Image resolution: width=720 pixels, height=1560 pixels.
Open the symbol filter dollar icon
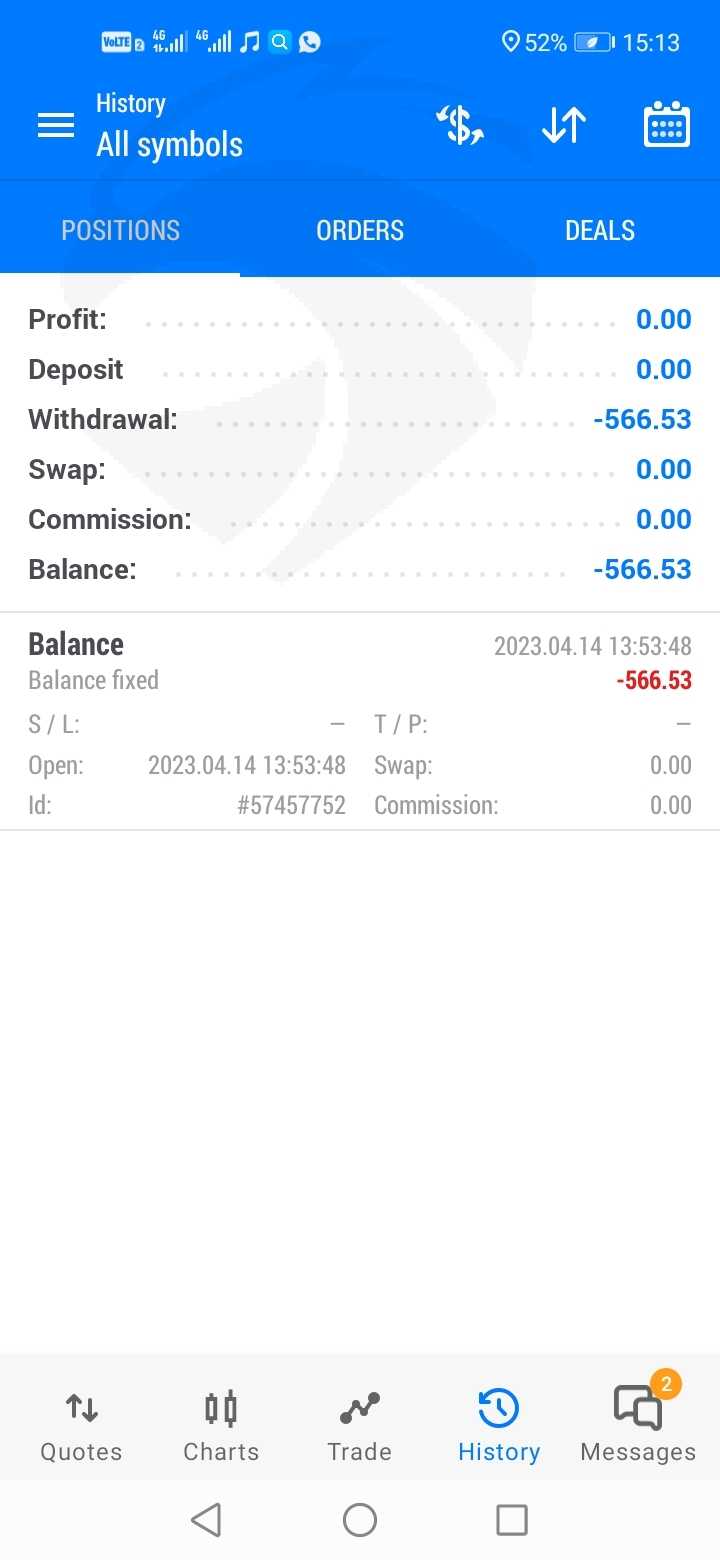460,126
